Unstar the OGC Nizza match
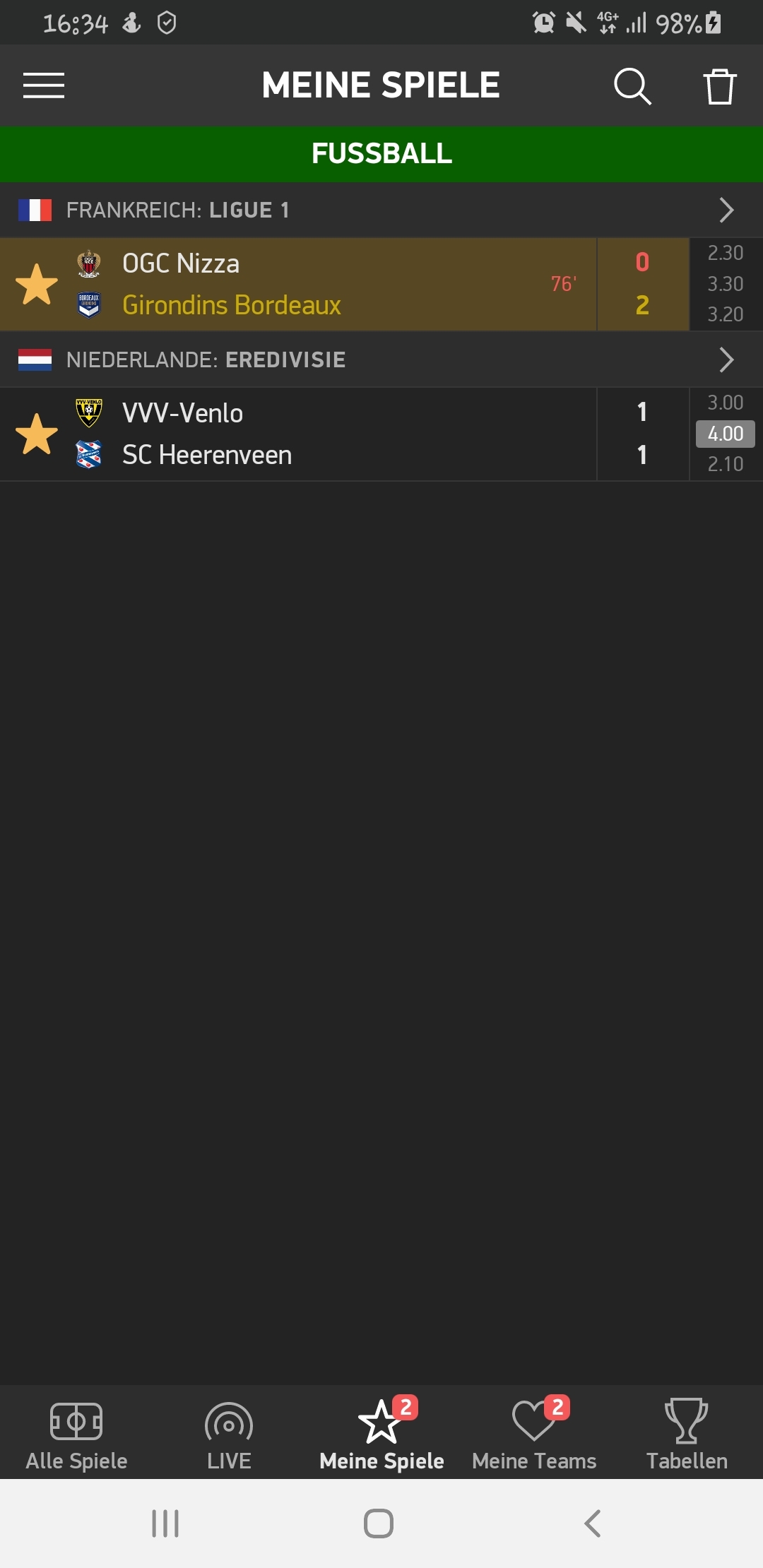 [x=37, y=284]
